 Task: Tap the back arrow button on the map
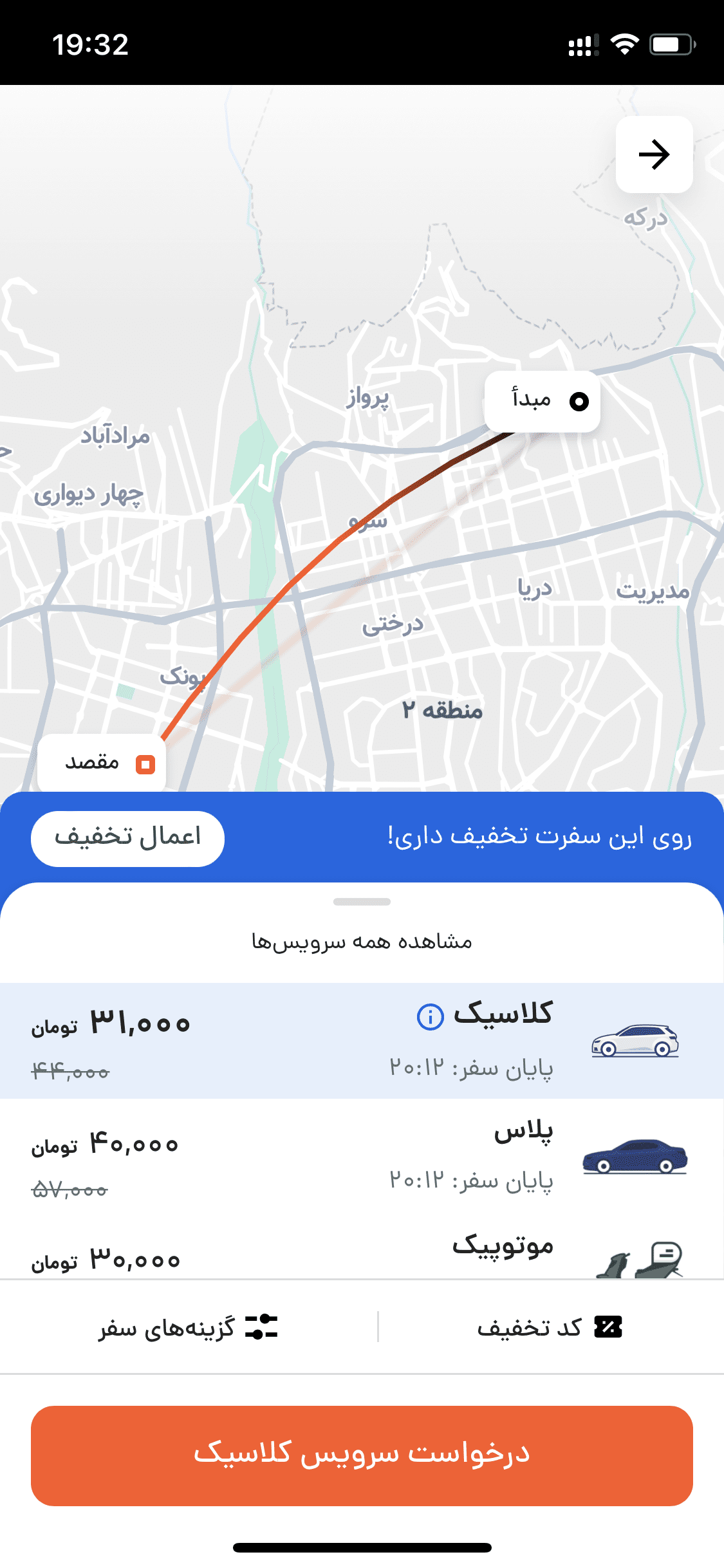[x=654, y=154]
